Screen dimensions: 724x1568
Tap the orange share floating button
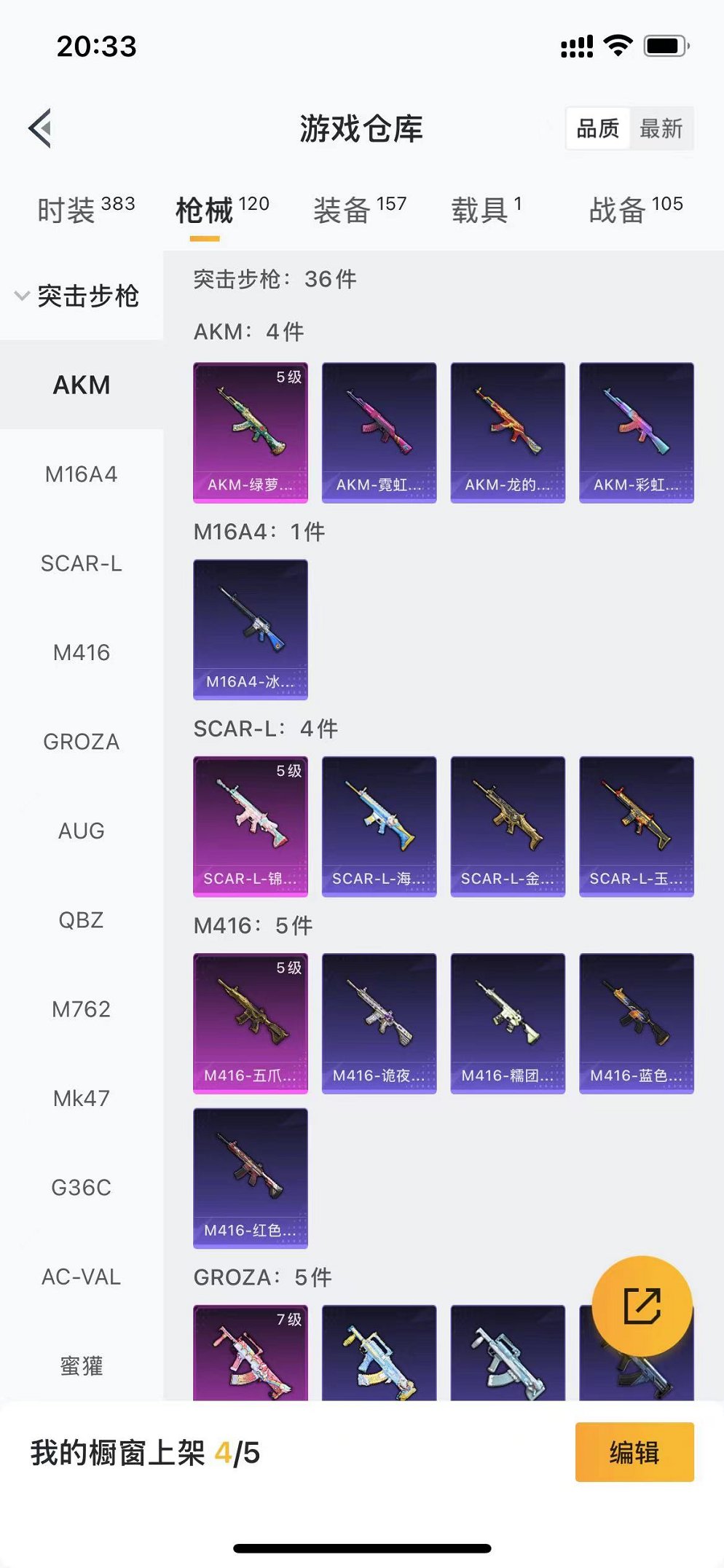coord(642,1305)
